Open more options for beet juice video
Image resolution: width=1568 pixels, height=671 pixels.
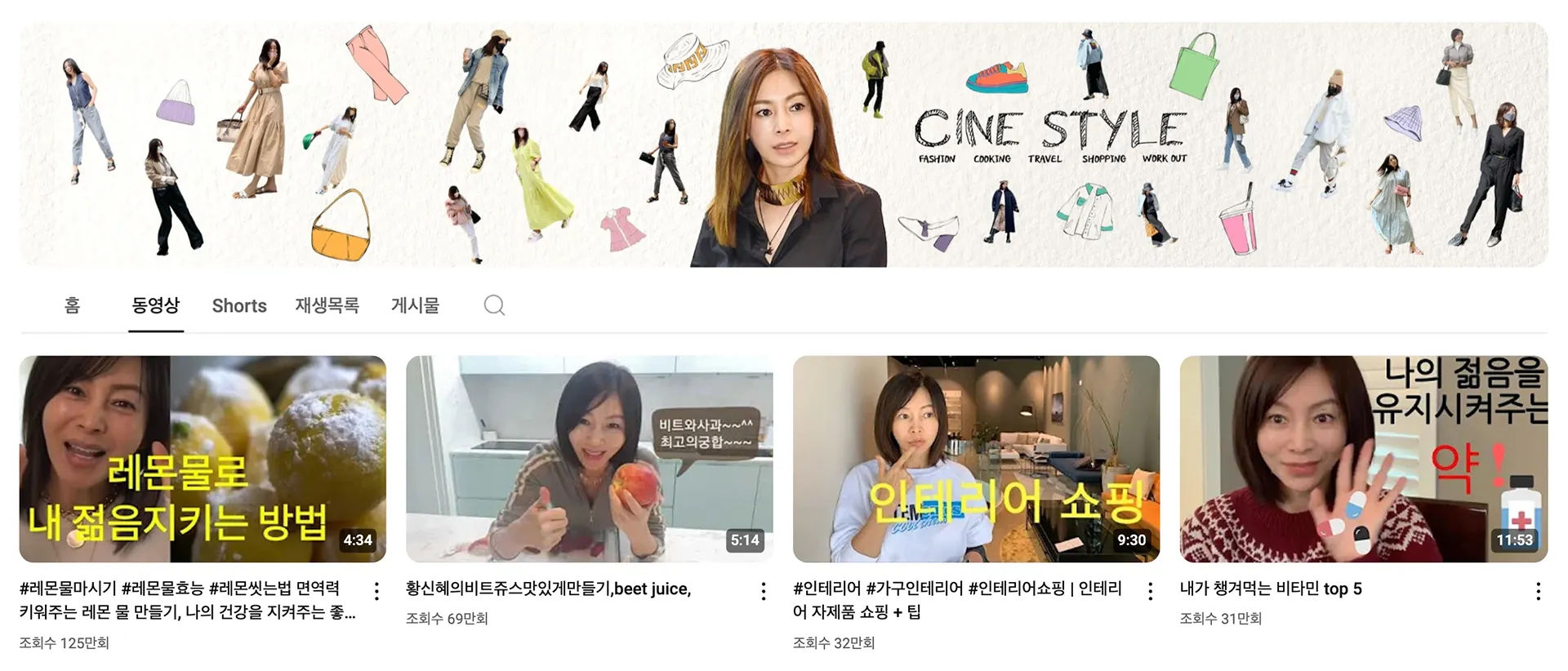coord(764,591)
